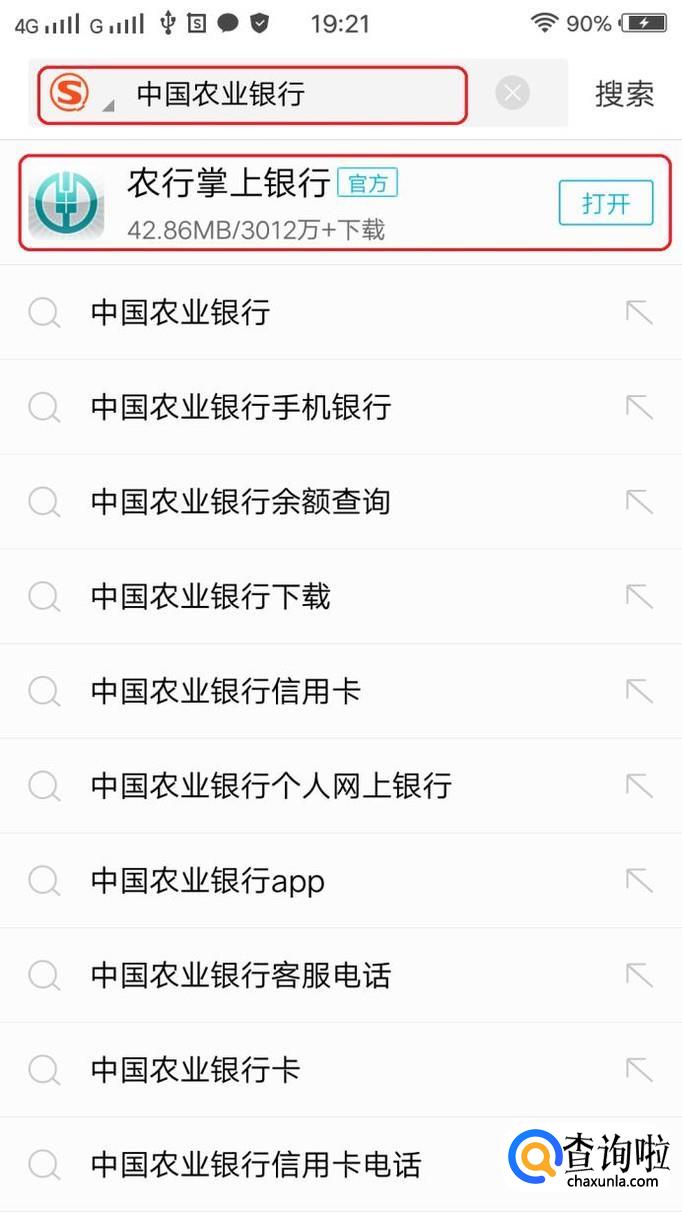Select the 中国农业银行信用卡电话 suggestion
The width and height of the screenshot is (682, 1212).
pos(255,1165)
